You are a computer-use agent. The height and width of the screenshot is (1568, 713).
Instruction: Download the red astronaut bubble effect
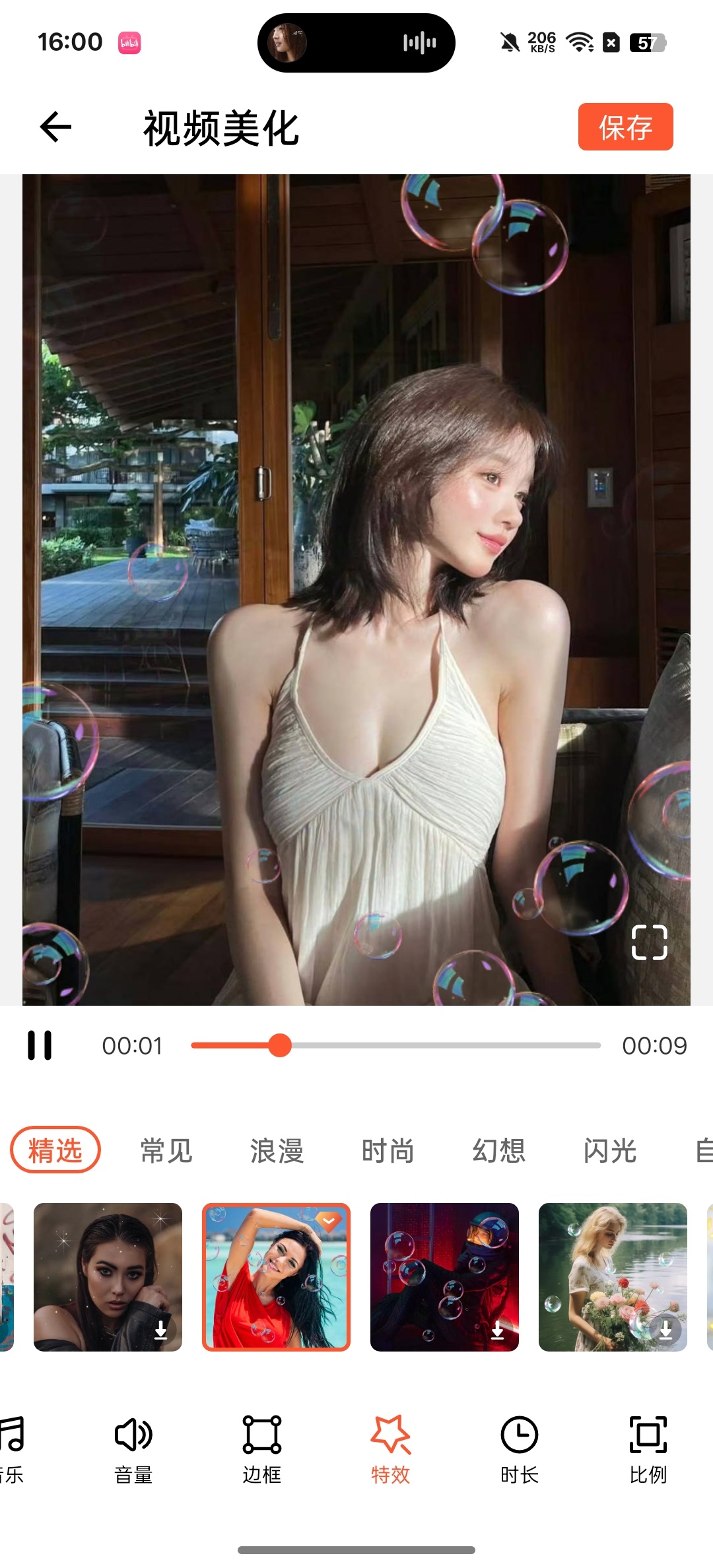tap(498, 1330)
